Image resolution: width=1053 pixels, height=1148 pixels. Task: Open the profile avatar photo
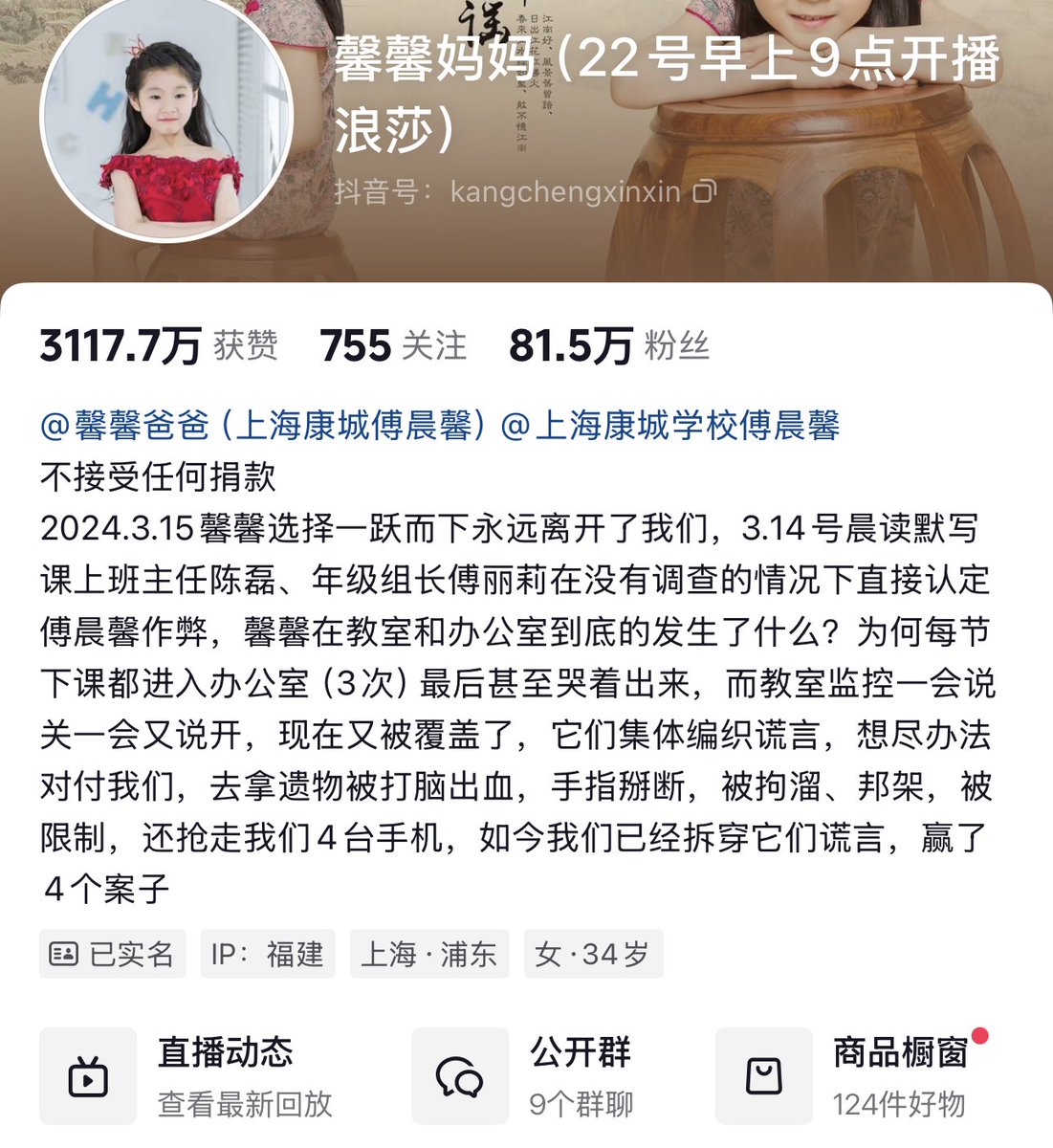[165, 116]
